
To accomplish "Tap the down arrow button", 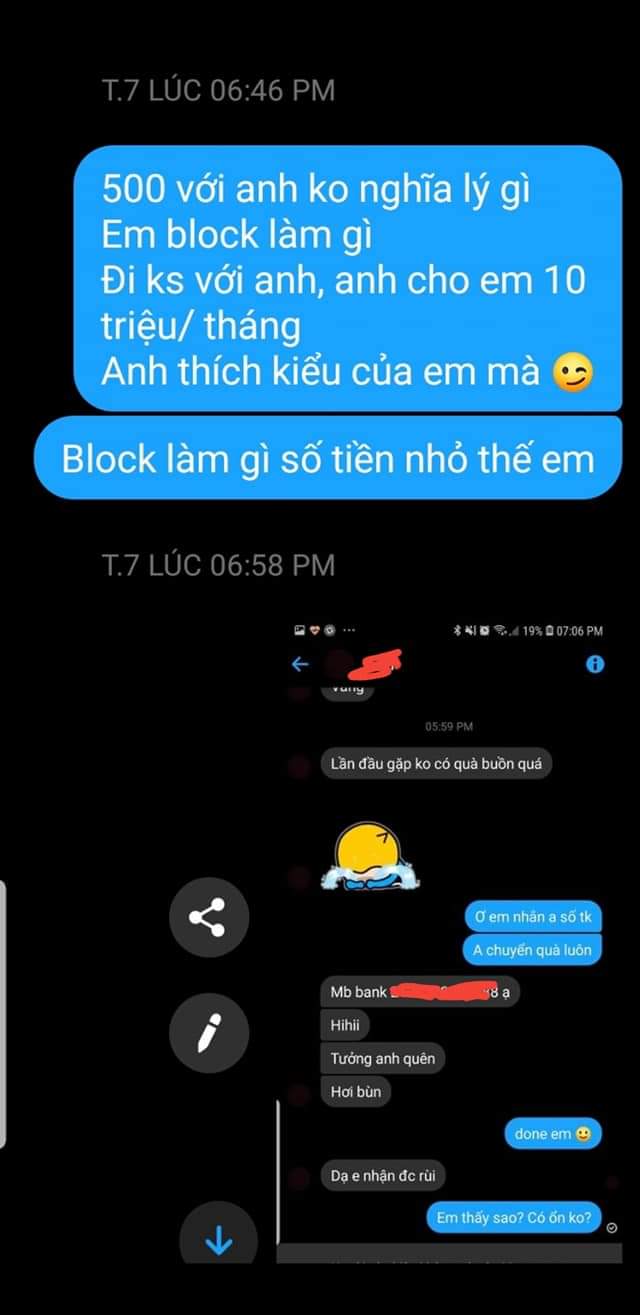I will (x=218, y=1241).
